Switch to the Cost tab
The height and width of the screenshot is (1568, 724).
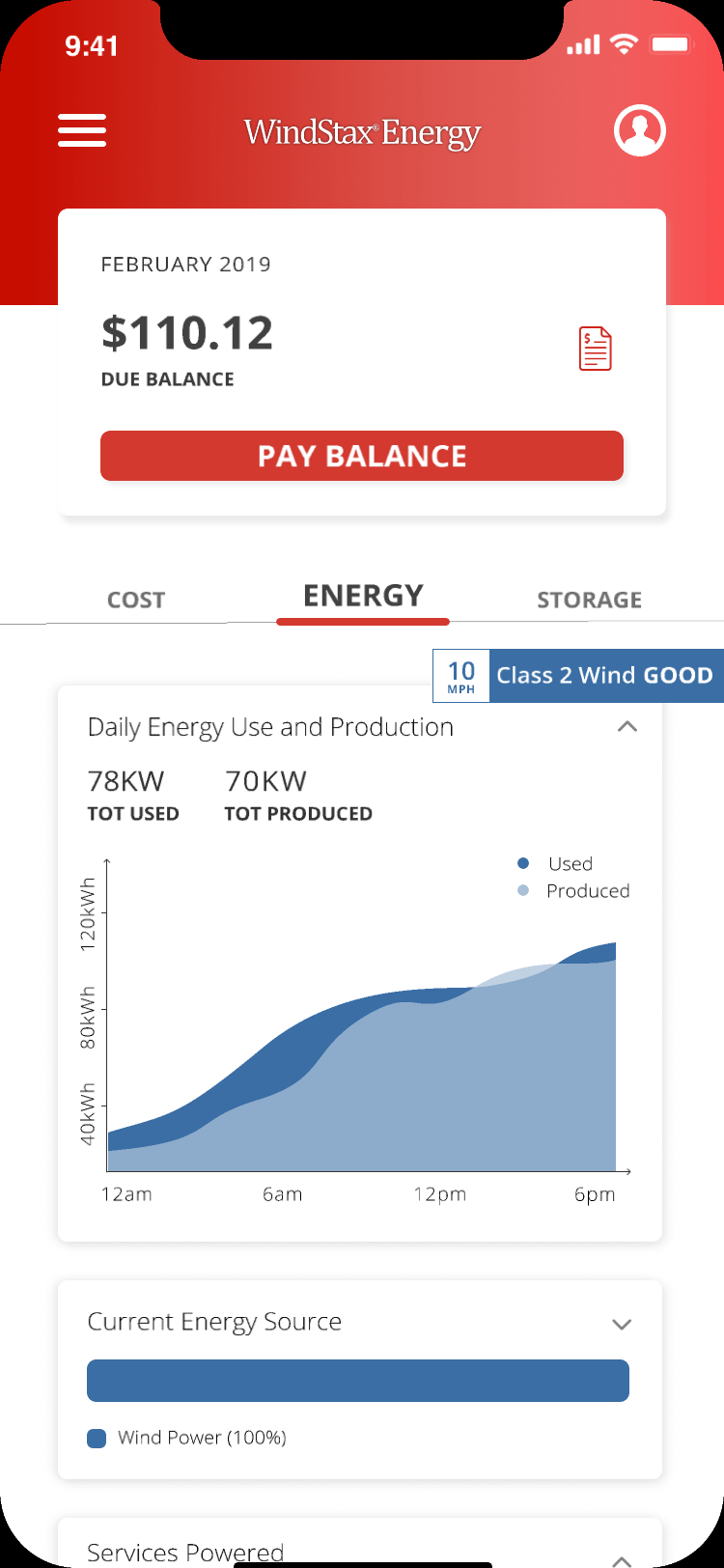click(x=136, y=600)
